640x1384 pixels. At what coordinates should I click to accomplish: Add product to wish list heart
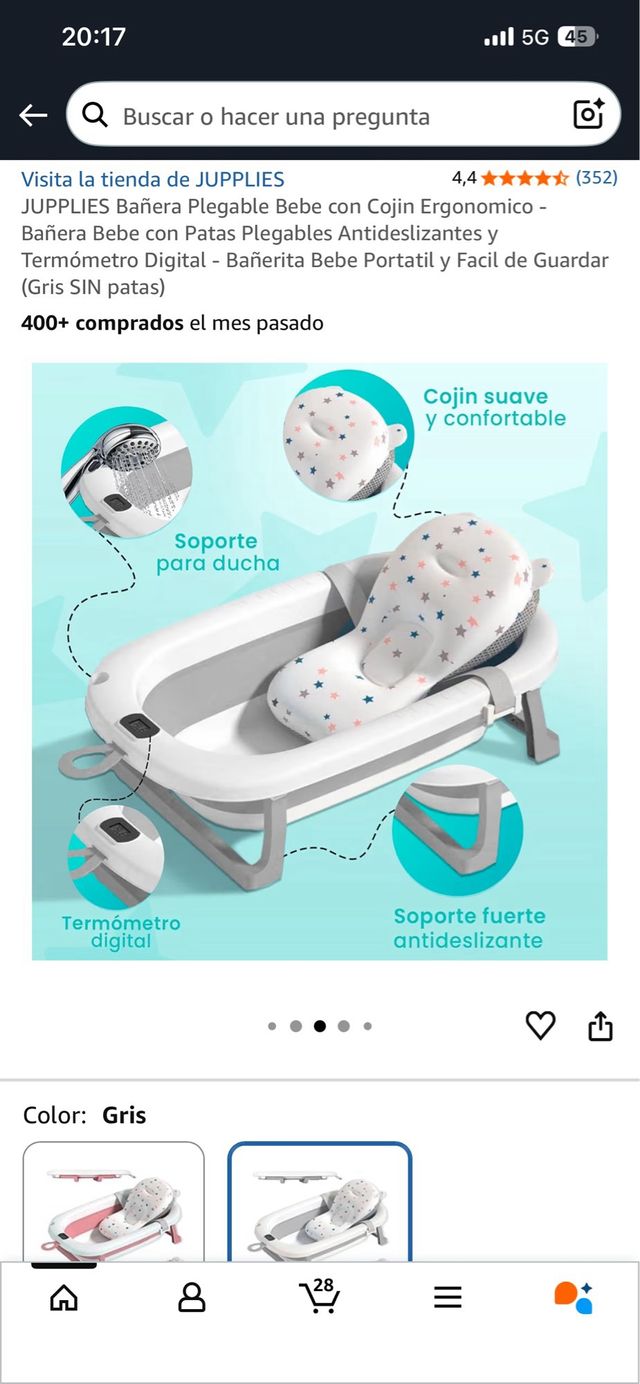pos(540,1025)
